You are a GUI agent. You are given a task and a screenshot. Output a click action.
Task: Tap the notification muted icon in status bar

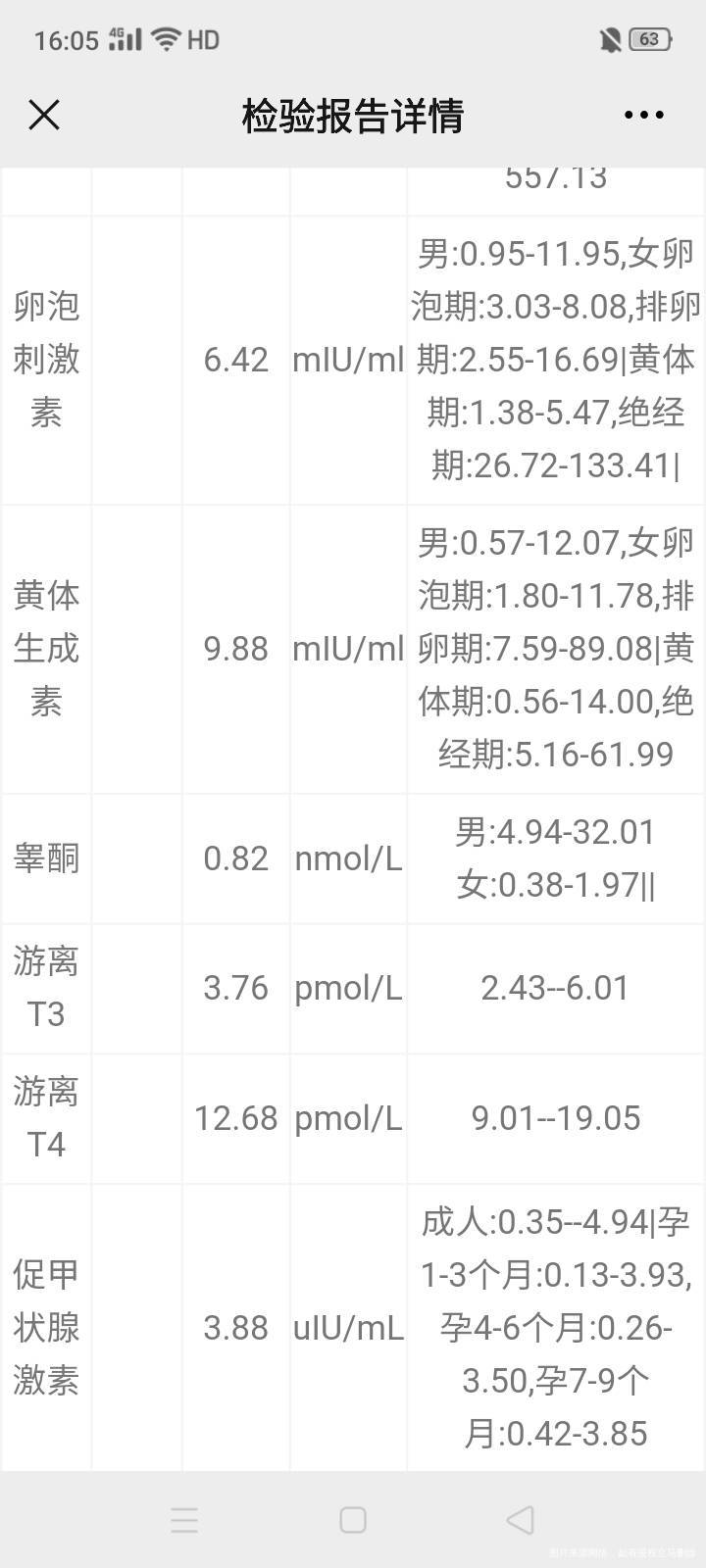point(609,40)
